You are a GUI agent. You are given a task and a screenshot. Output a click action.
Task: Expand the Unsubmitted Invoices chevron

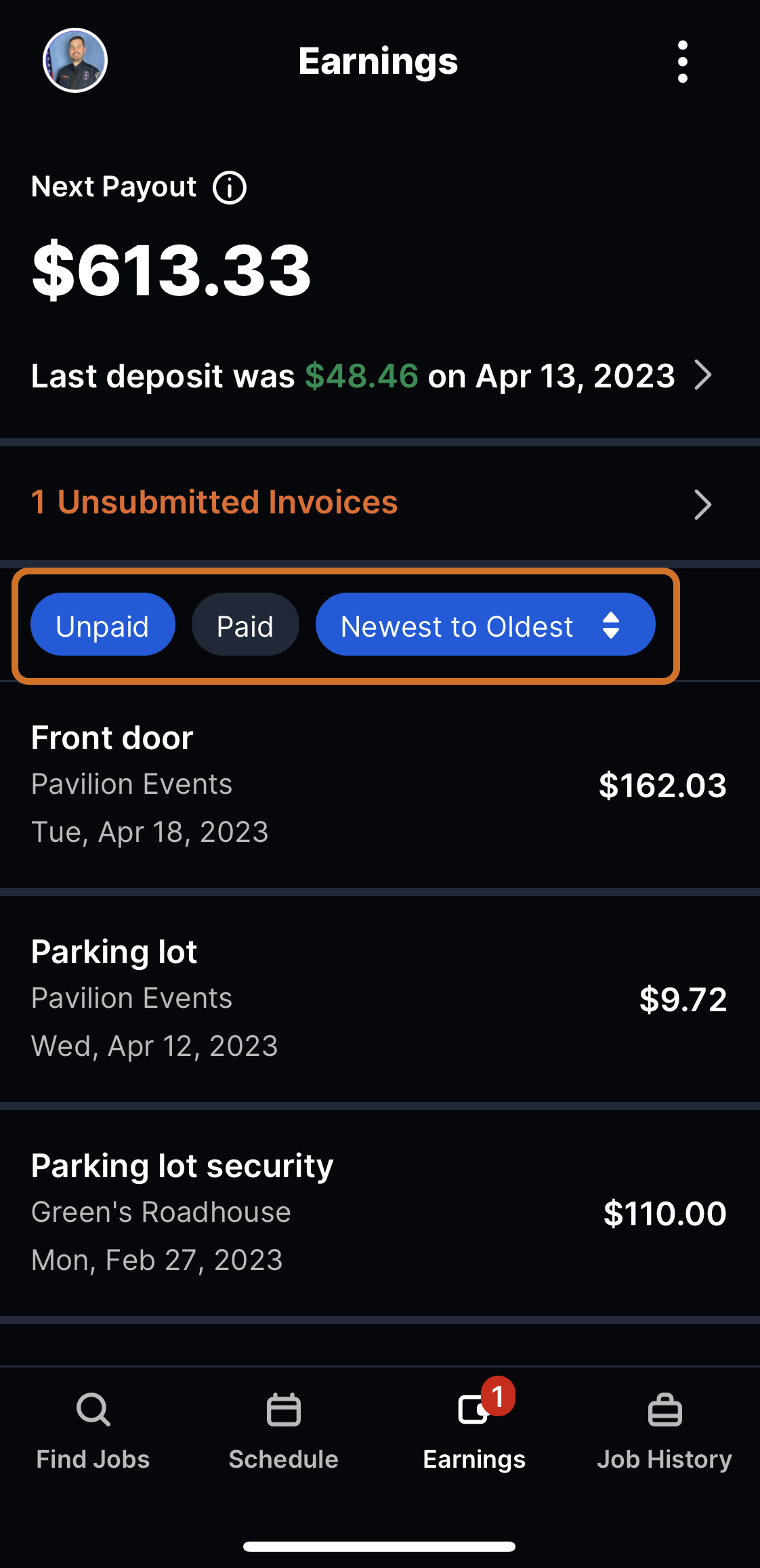(x=704, y=504)
